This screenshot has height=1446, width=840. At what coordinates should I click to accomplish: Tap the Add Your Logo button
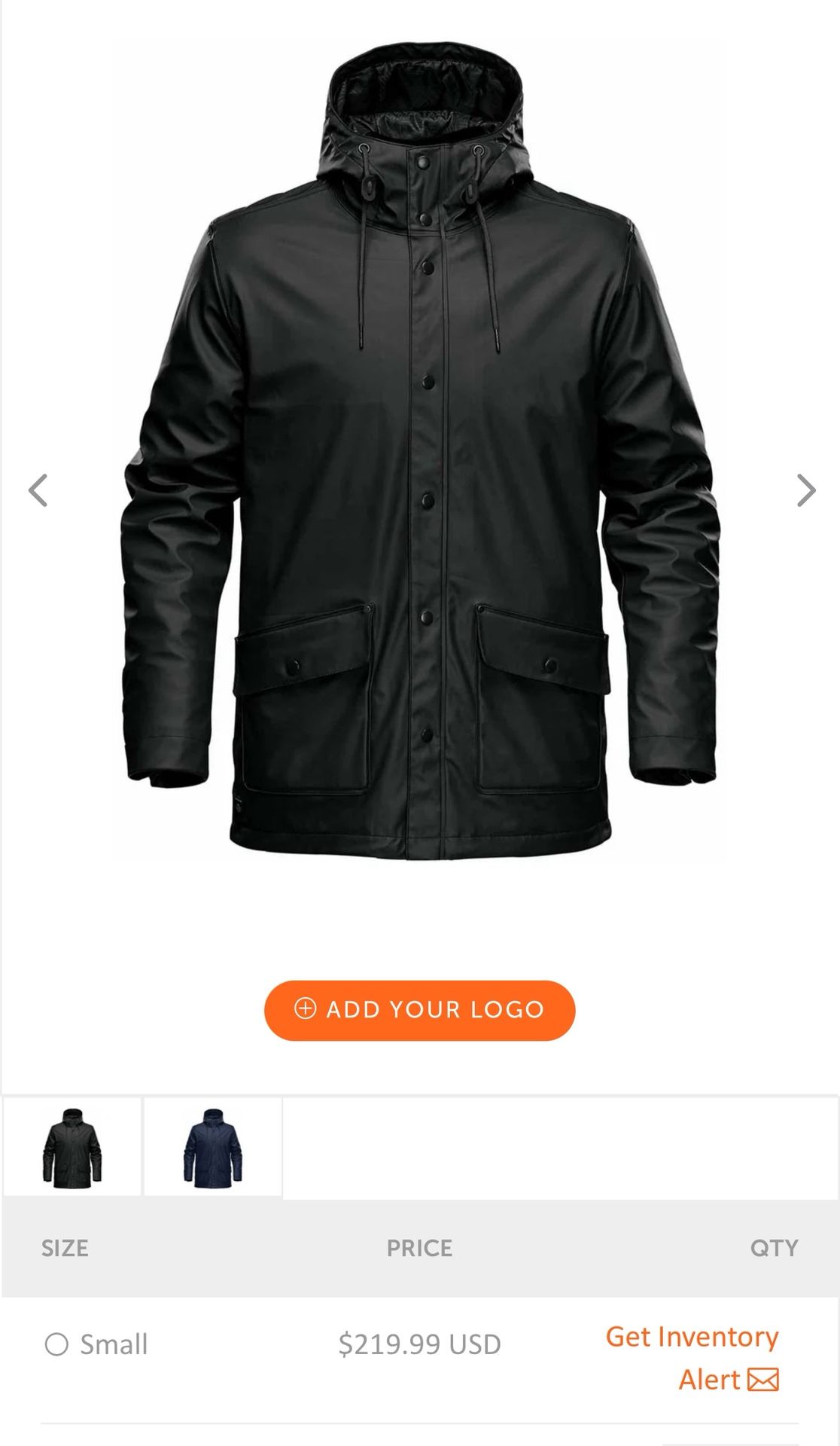click(x=419, y=1010)
